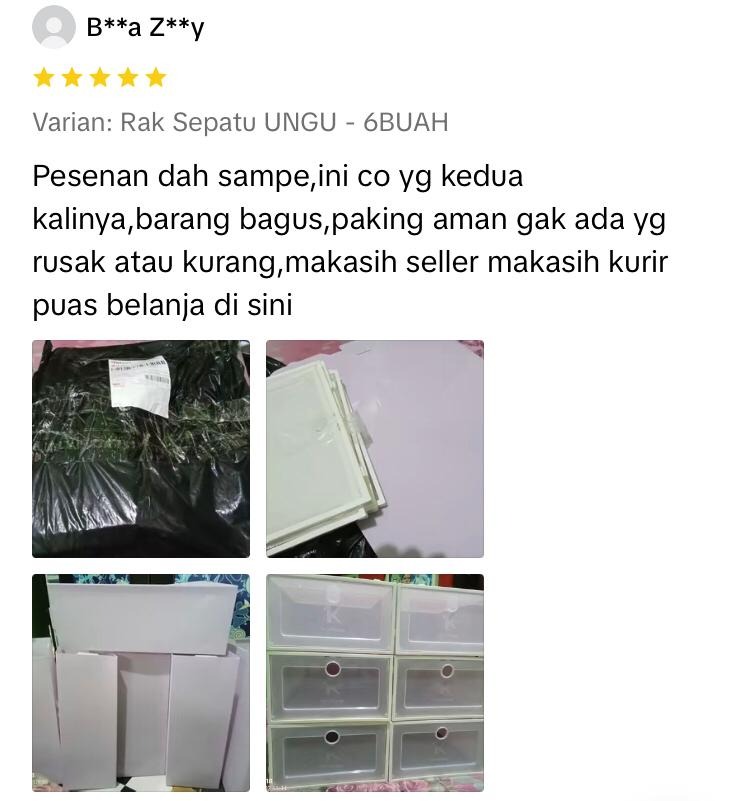This screenshot has width=750, height=801.
Task: Open reviewer B**a Z**y's profile avatar
Action: point(53,27)
